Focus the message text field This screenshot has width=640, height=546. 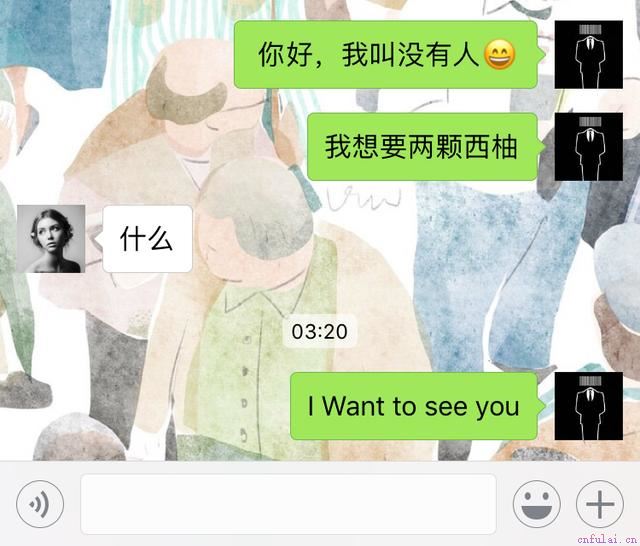(288, 504)
